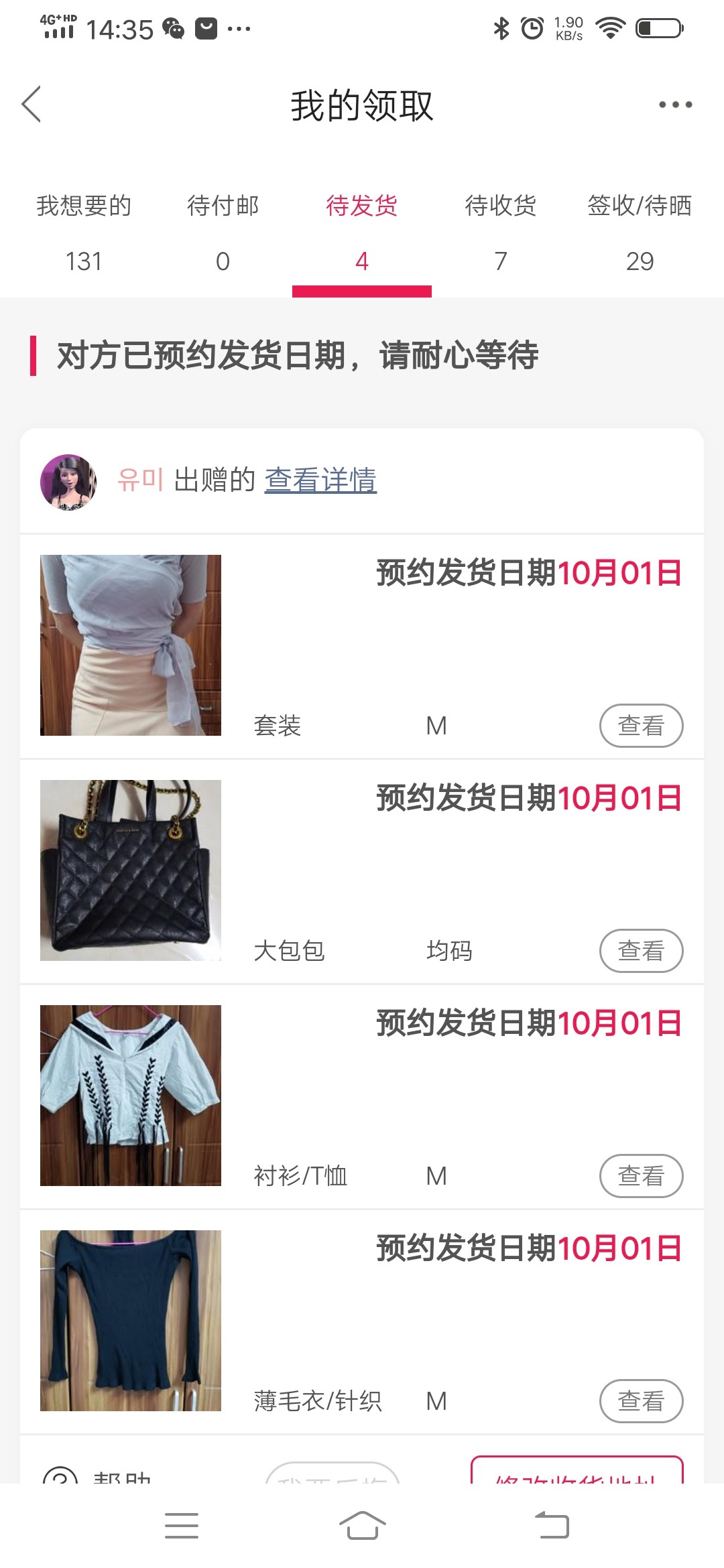Switch to the 我想要的 tab
Screen dimensions: 724x1568
[84, 231]
